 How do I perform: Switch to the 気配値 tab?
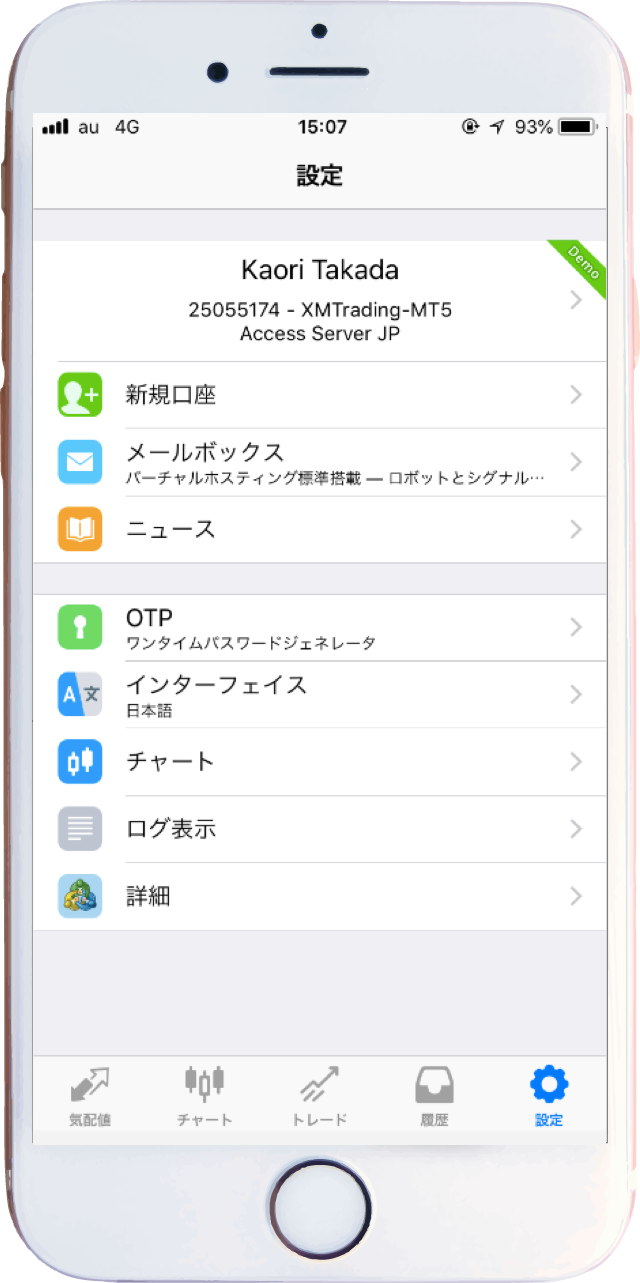click(x=90, y=1097)
